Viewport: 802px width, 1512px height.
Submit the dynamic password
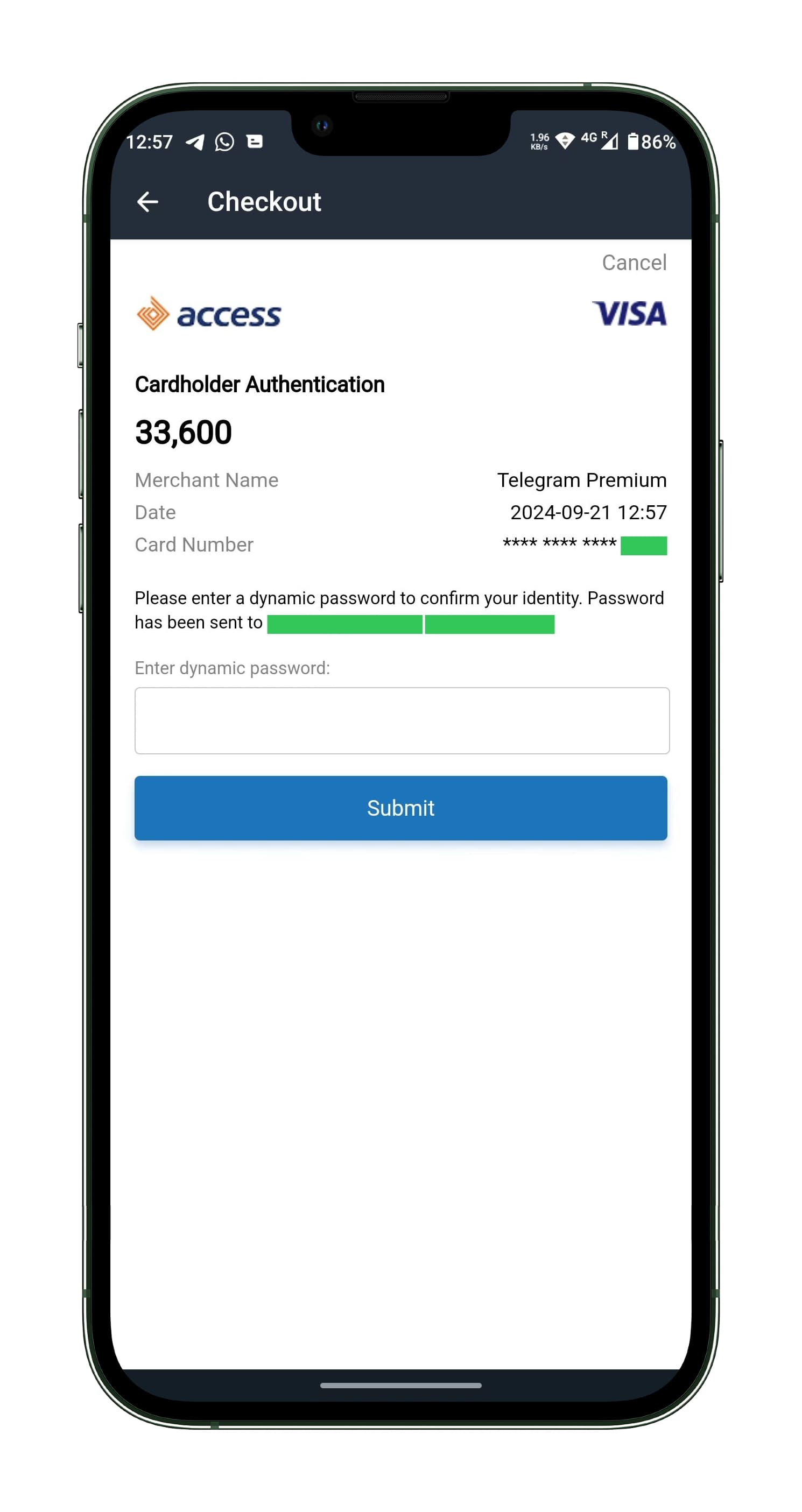(x=401, y=808)
